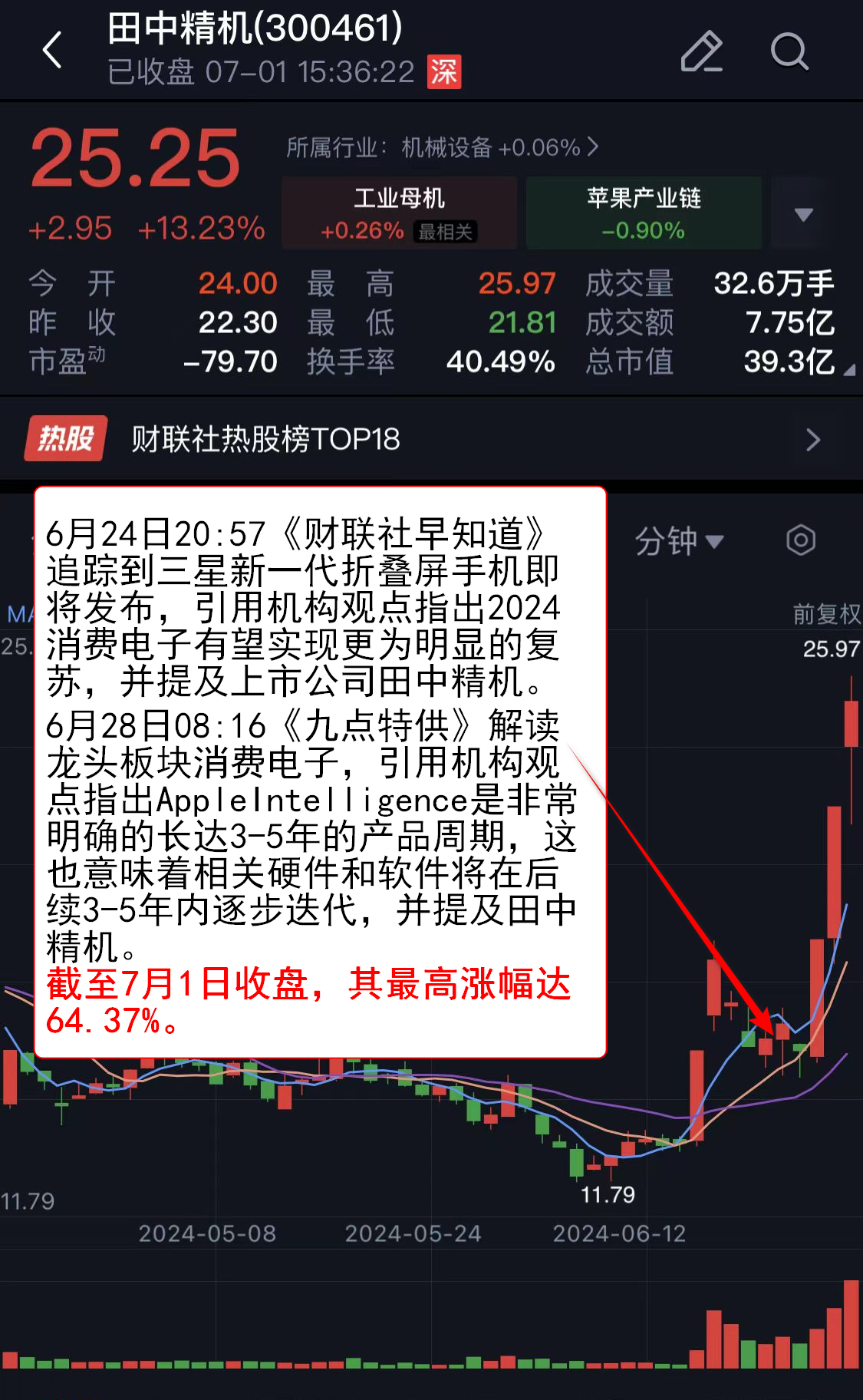This screenshot has height=1400, width=863.
Task: Open chart settings hexagon icon
Action: [x=800, y=540]
